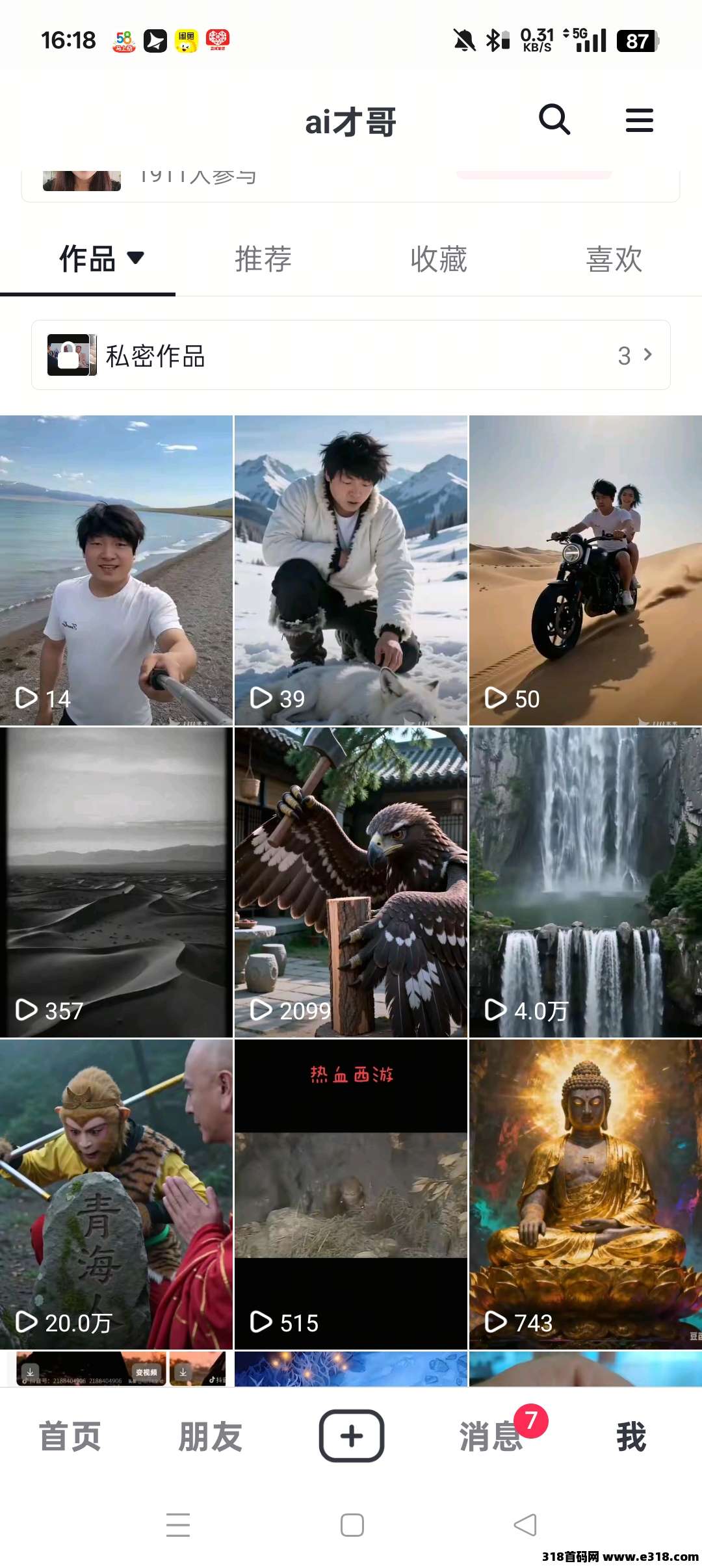Screen dimensions: 702x1568
Task: Open search on the ai才哥 profile
Action: [554, 120]
